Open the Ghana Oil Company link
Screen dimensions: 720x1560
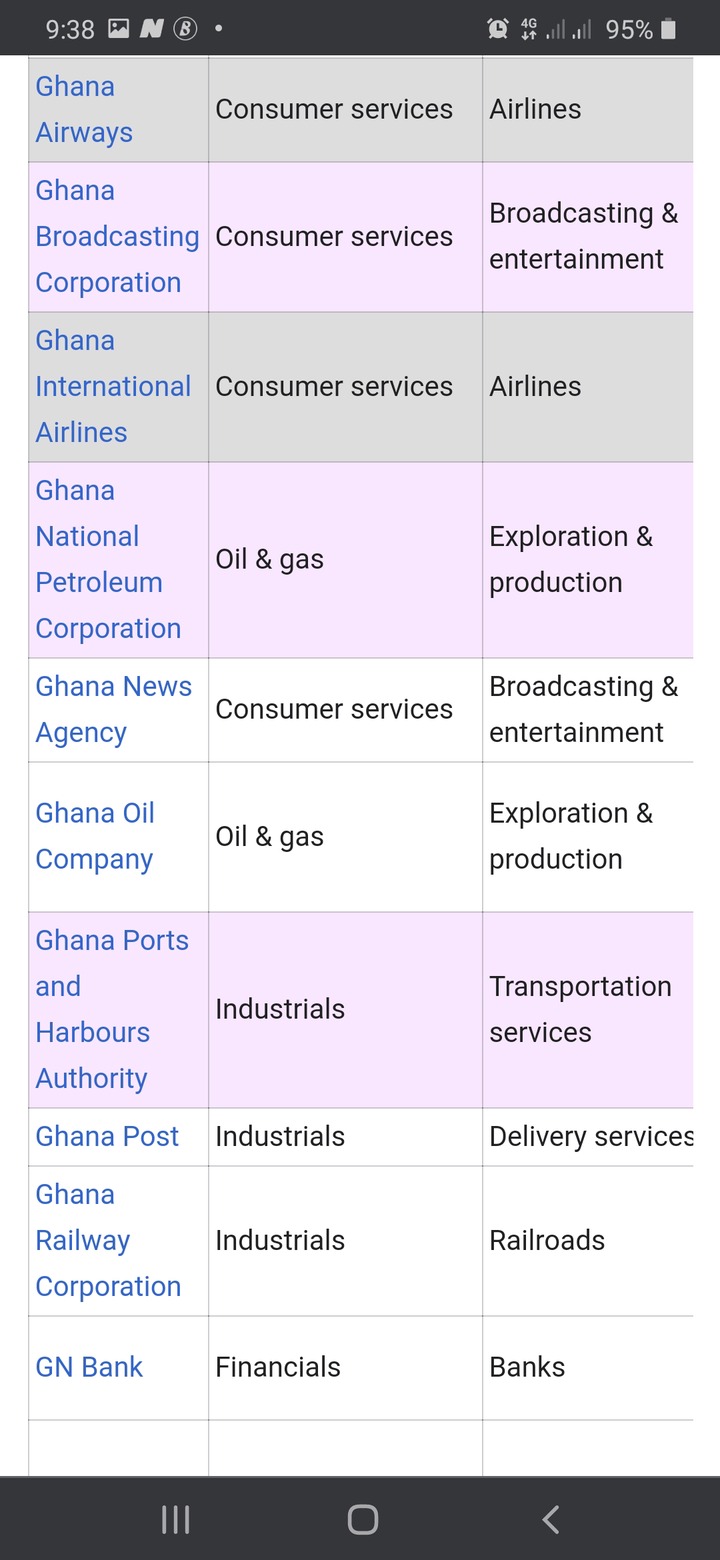click(x=95, y=836)
